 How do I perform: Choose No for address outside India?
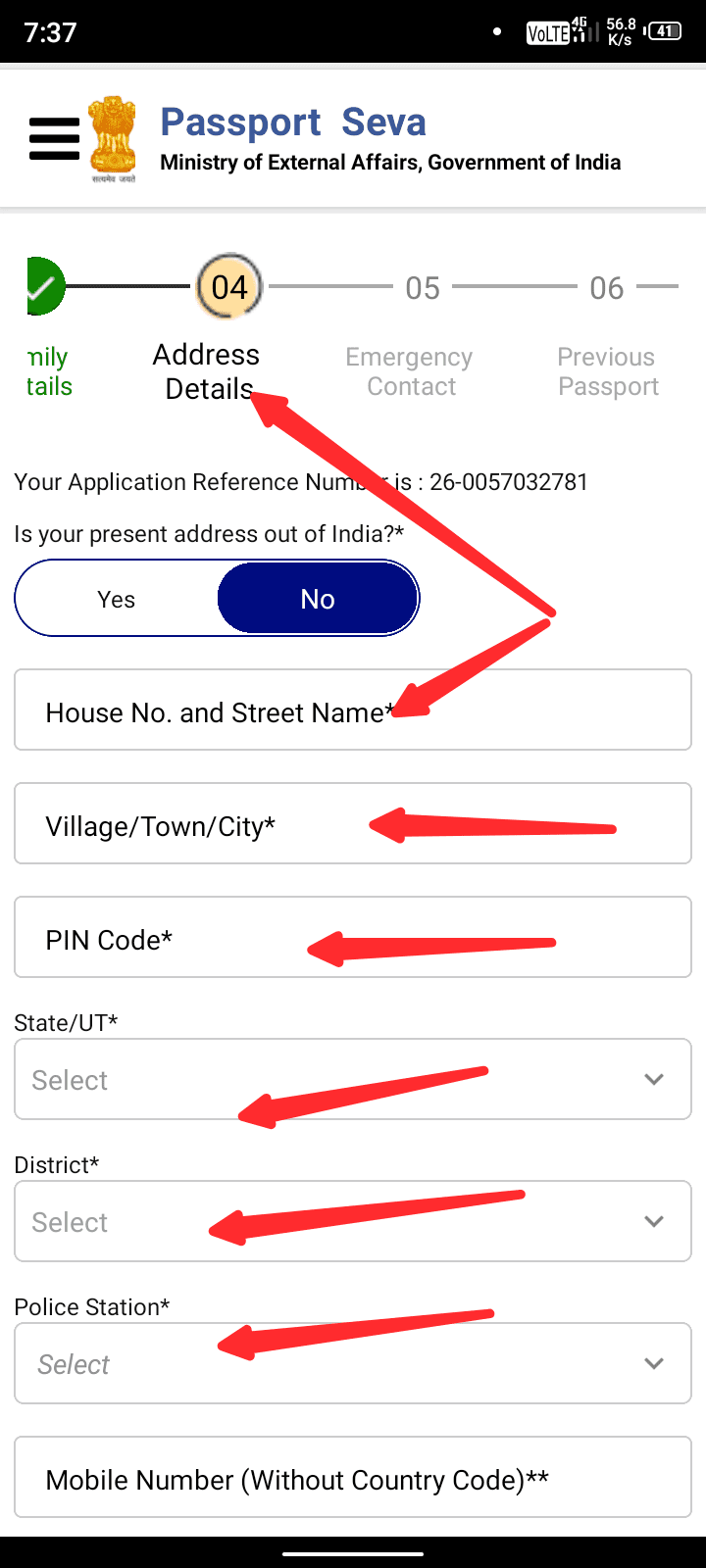tap(318, 599)
